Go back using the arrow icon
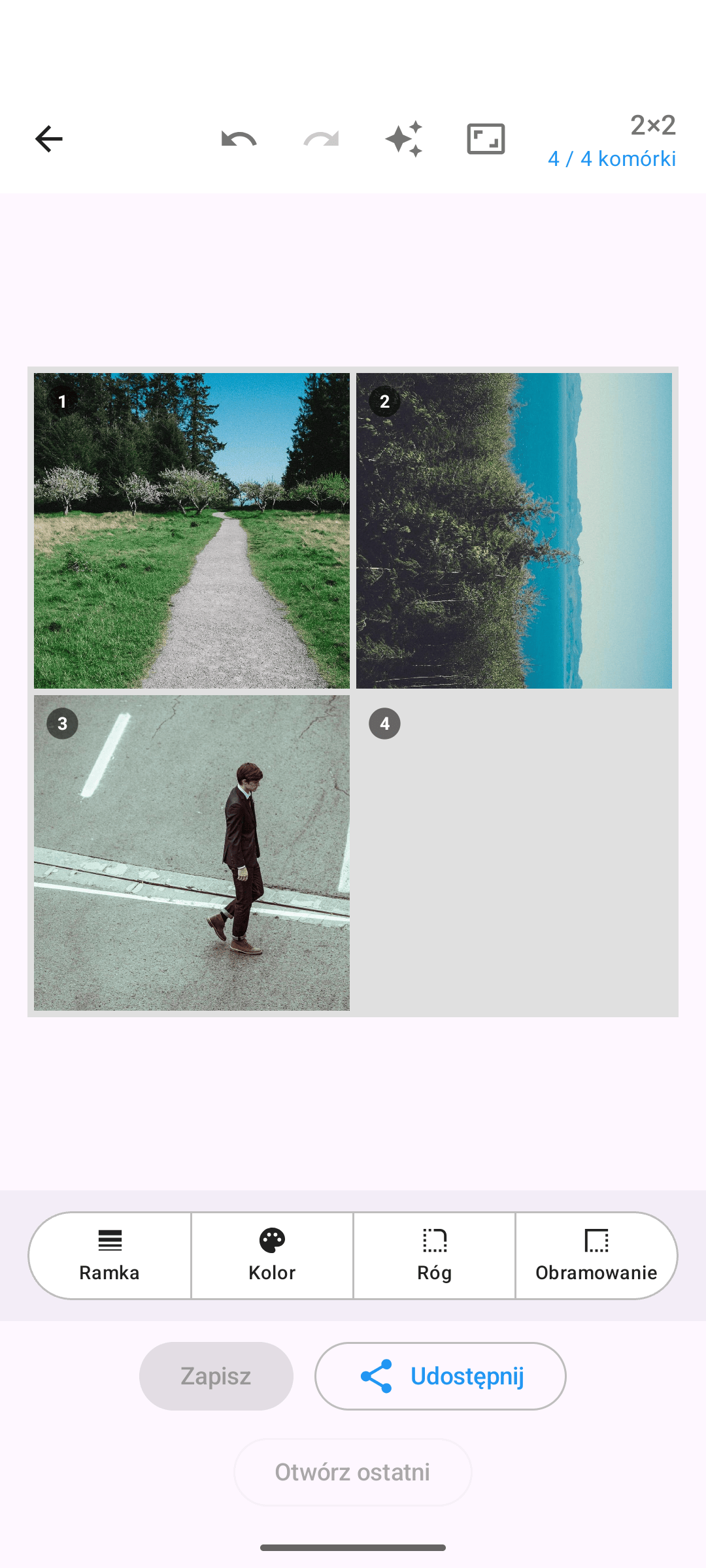 (48, 139)
